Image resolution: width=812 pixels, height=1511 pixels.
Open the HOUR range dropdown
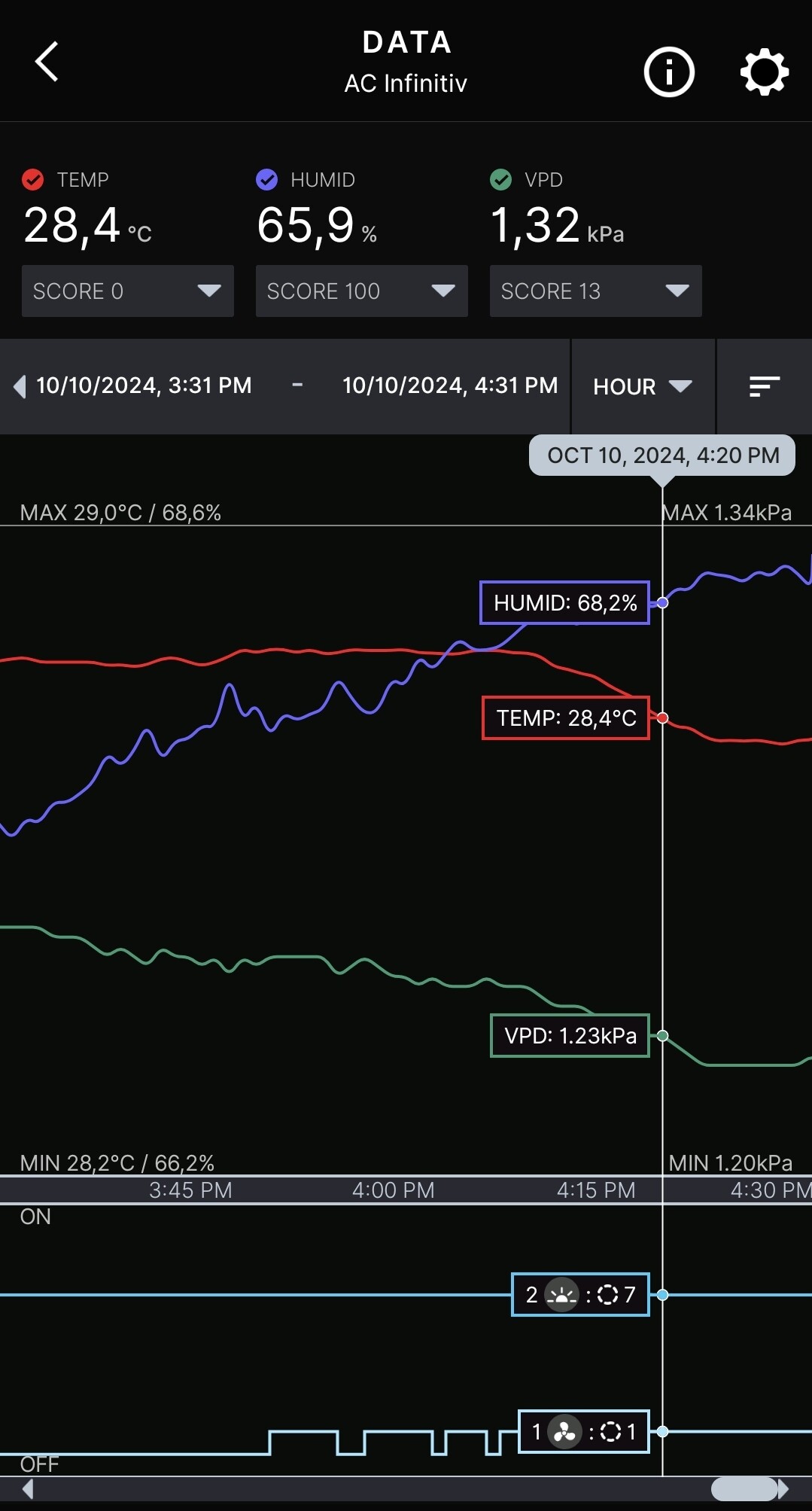point(642,386)
